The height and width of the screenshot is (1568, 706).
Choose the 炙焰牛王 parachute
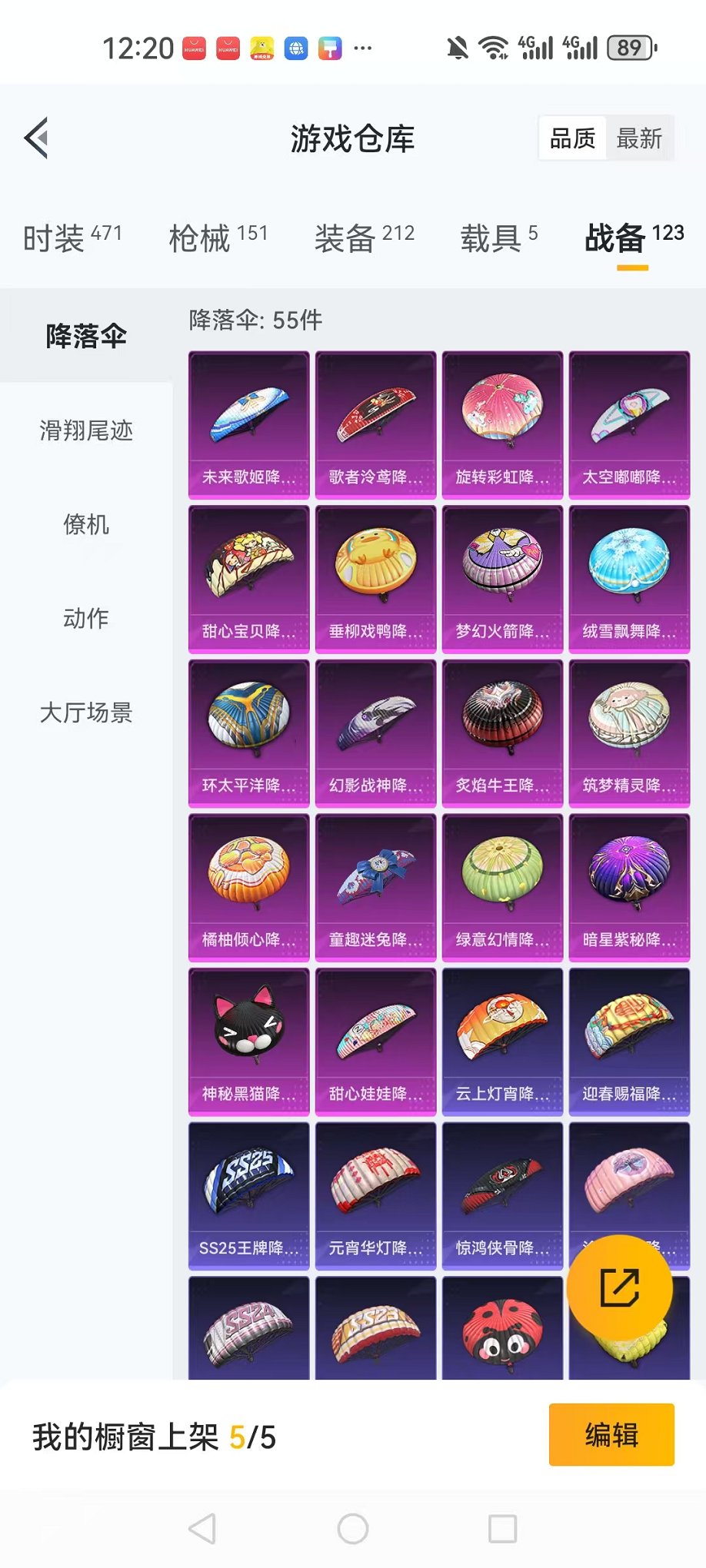[x=502, y=733]
